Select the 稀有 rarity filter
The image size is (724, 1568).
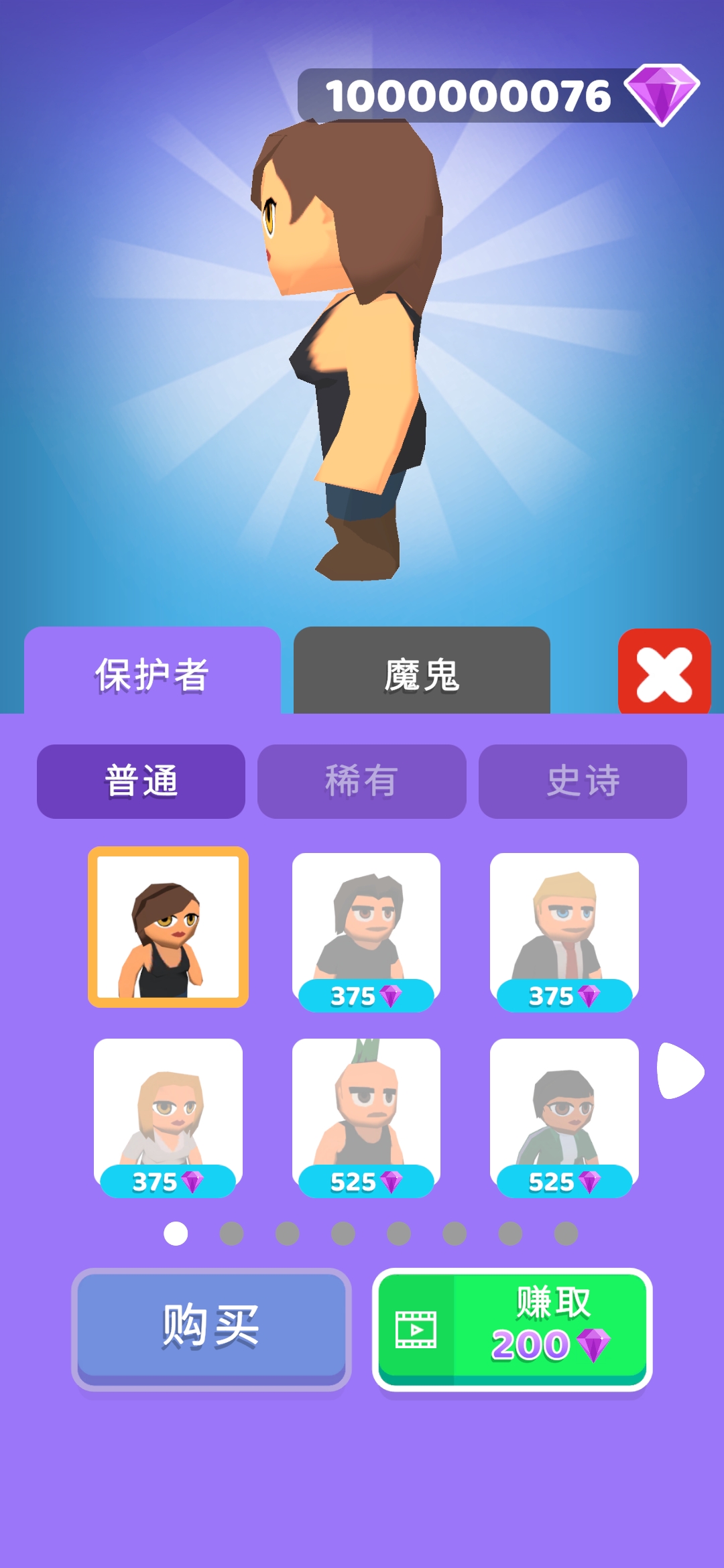[361, 781]
